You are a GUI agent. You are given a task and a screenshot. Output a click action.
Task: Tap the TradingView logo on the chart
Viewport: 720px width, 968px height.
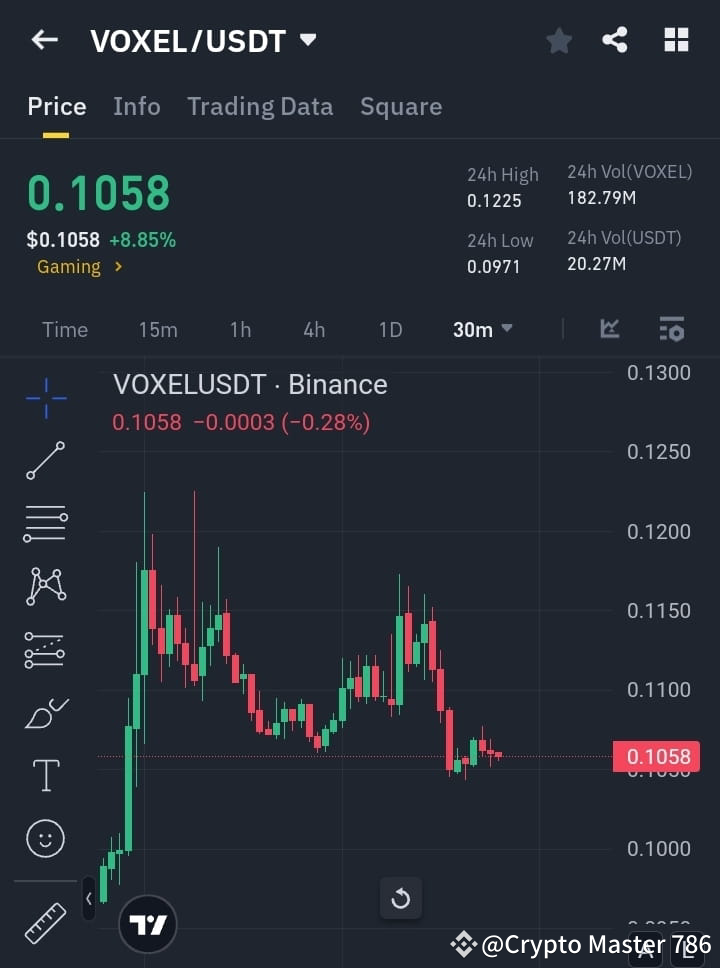pos(148,922)
